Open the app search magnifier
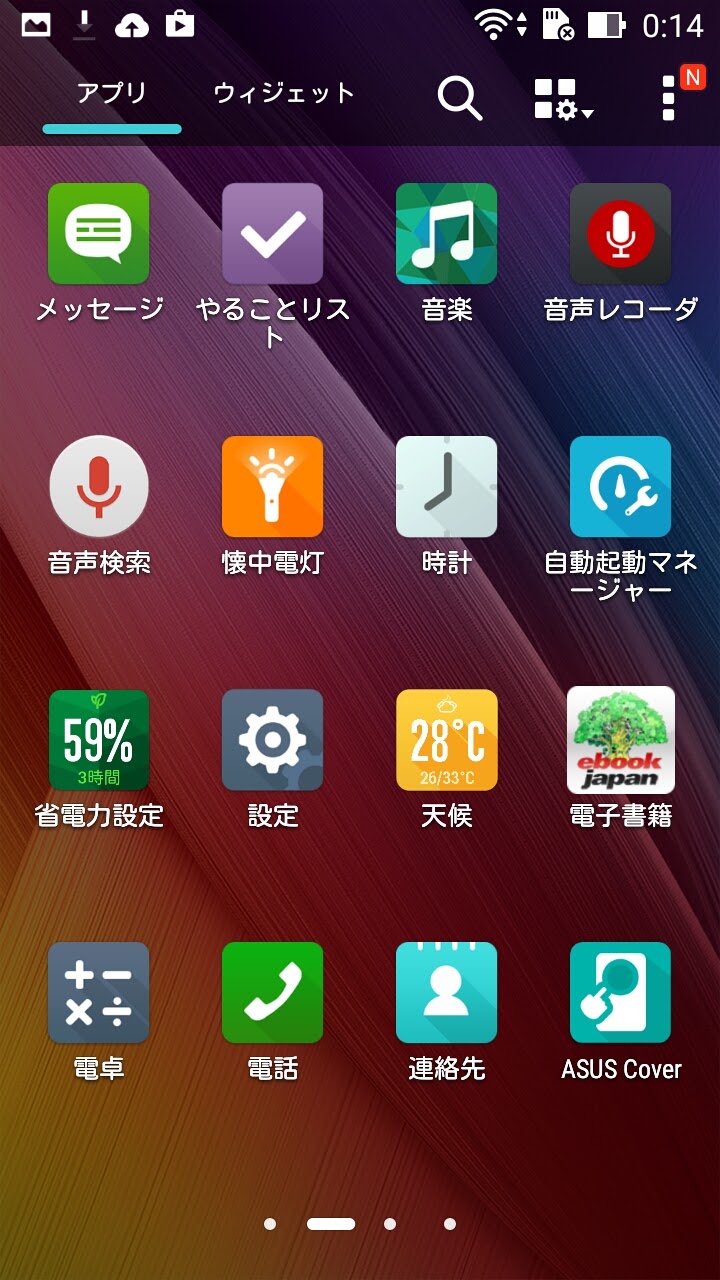 (460, 98)
